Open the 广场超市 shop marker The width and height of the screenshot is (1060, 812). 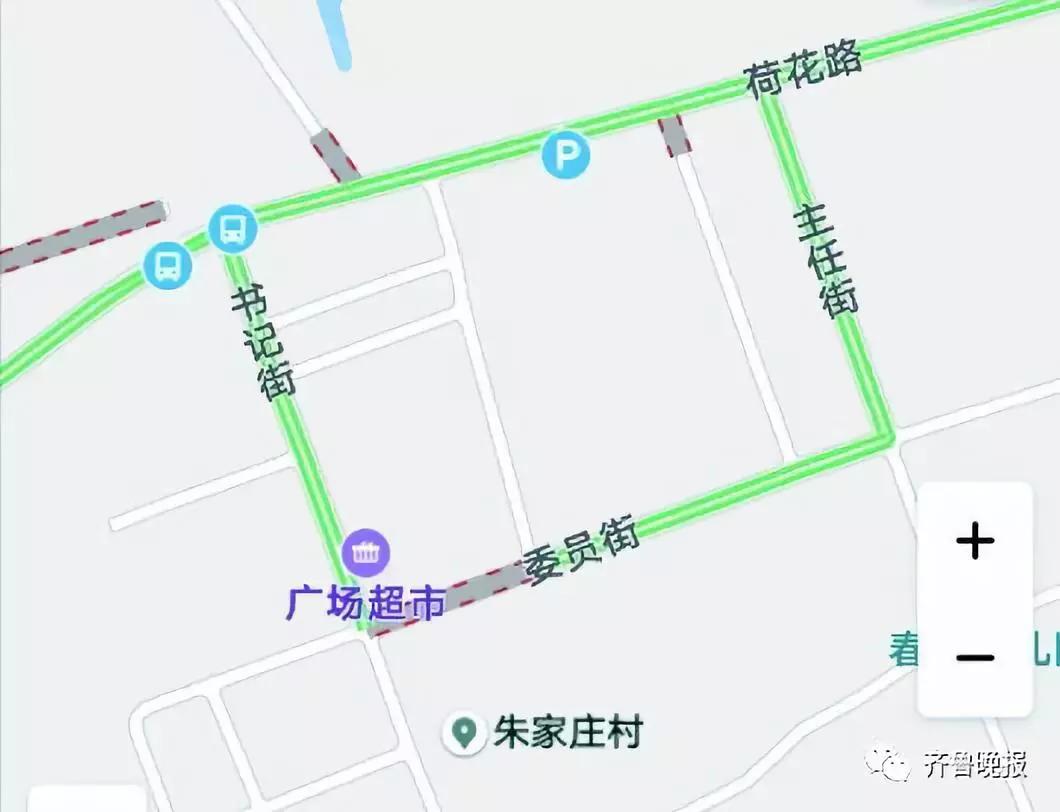(366, 551)
